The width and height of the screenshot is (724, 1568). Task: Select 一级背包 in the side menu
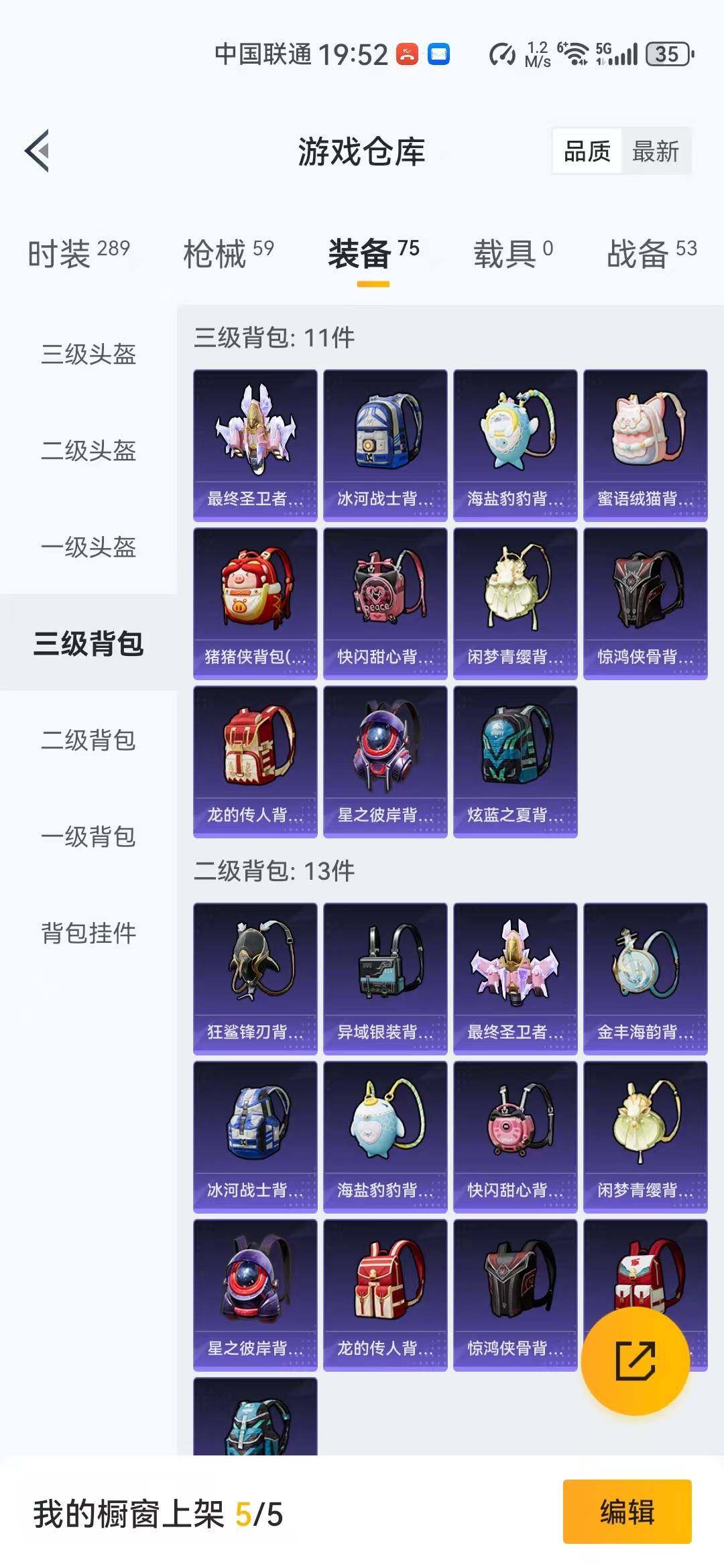click(x=88, y=836)
